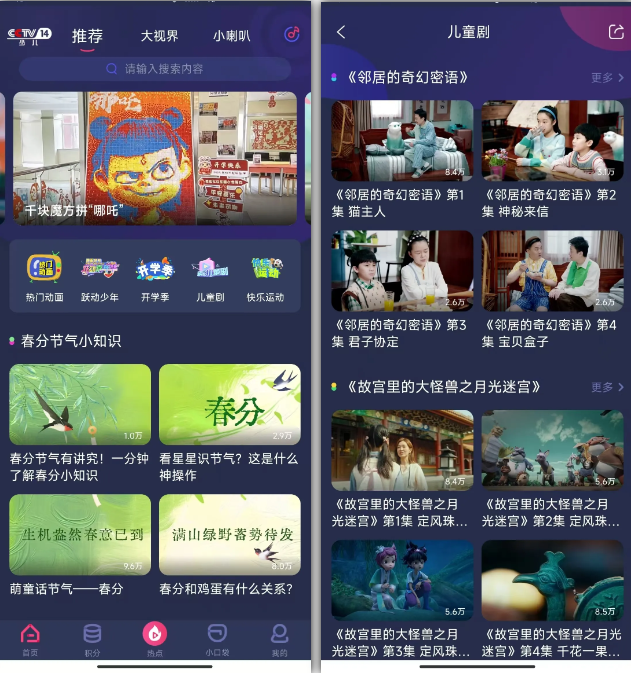Open the 快乐运动 category

point(265,277)
